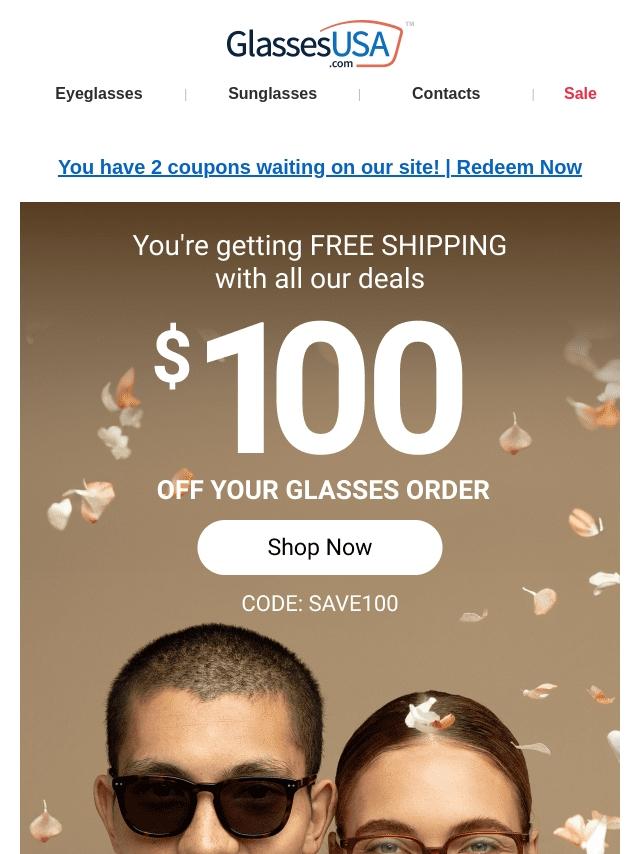Tap the Shop Now button
Screen dimensions: 640x854
(320, 547)
